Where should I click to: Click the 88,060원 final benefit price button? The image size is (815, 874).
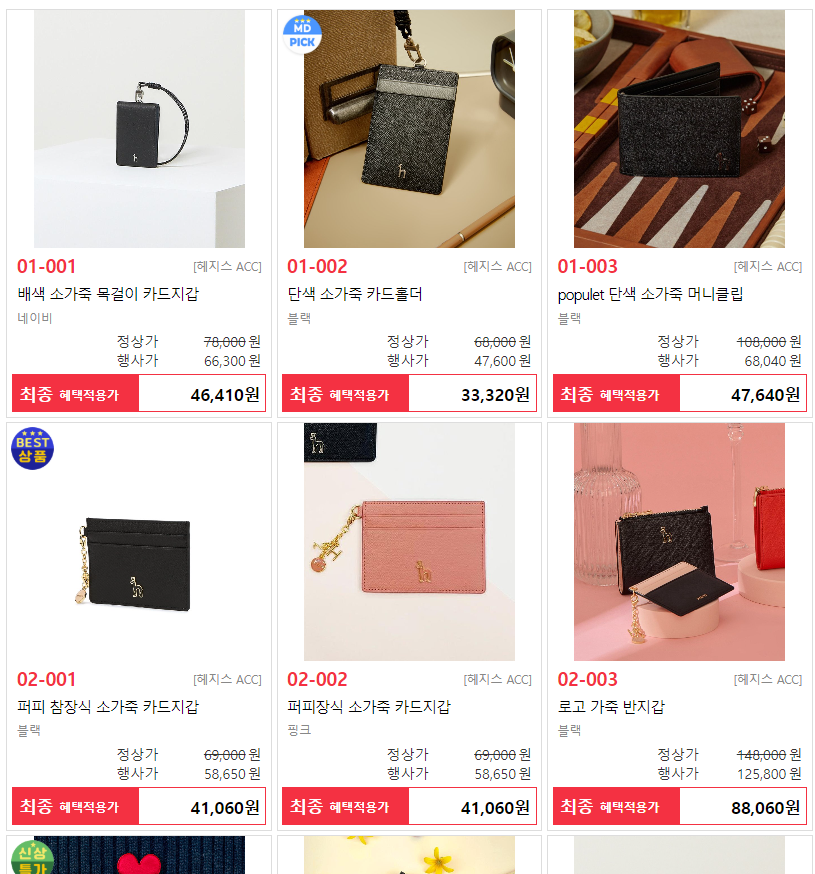(678, 806)
